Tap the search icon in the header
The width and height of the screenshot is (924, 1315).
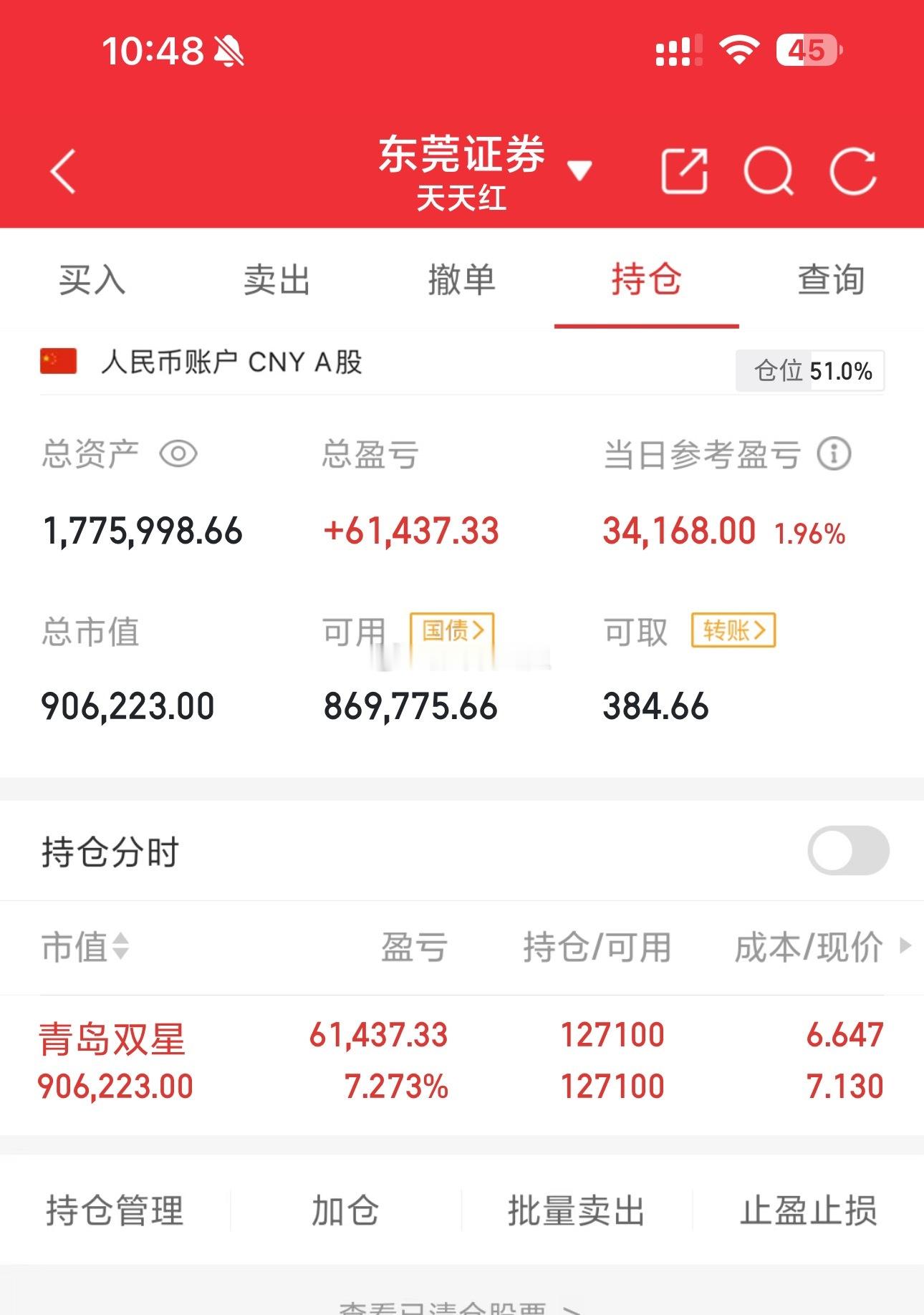[x=768, y=170]
